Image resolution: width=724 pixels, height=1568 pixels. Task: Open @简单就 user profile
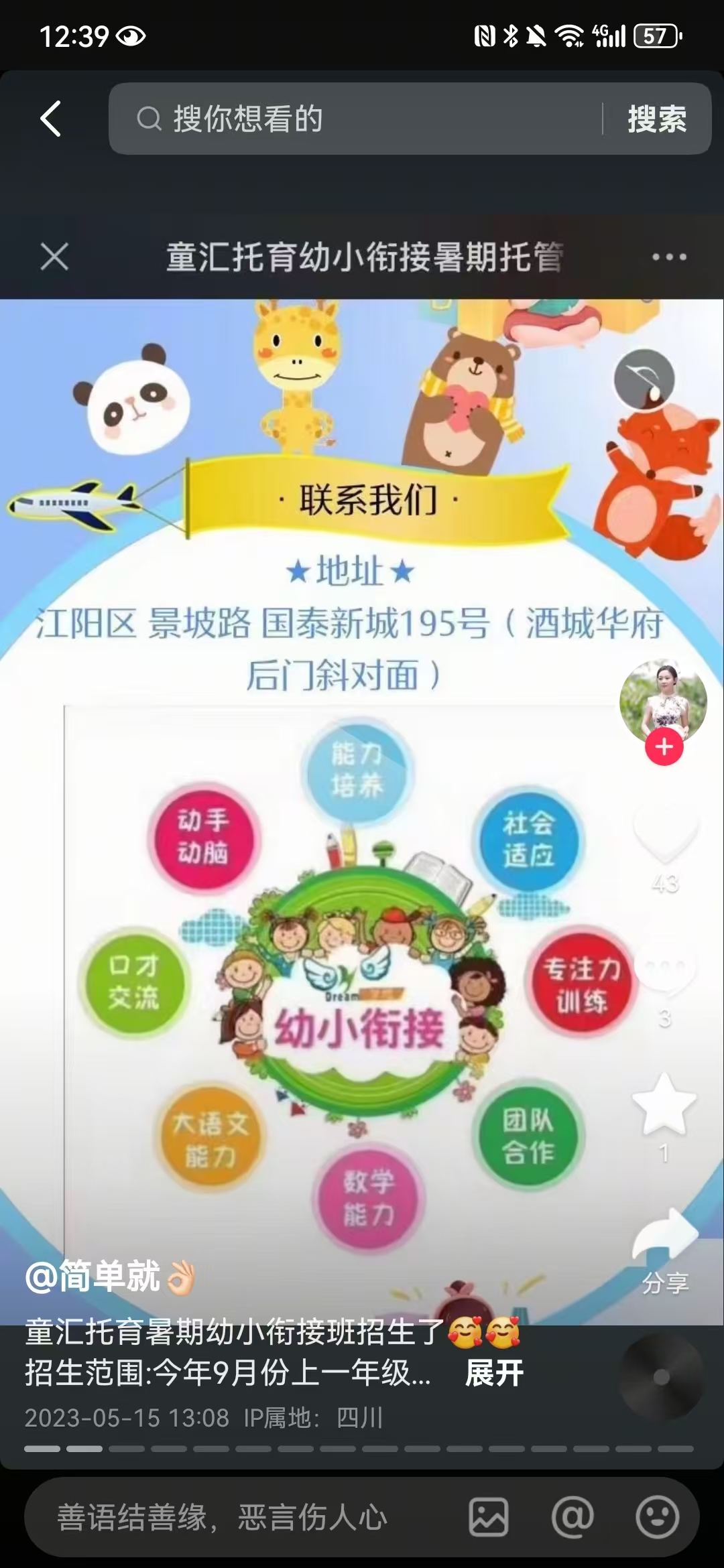(x=94, y=1277)
